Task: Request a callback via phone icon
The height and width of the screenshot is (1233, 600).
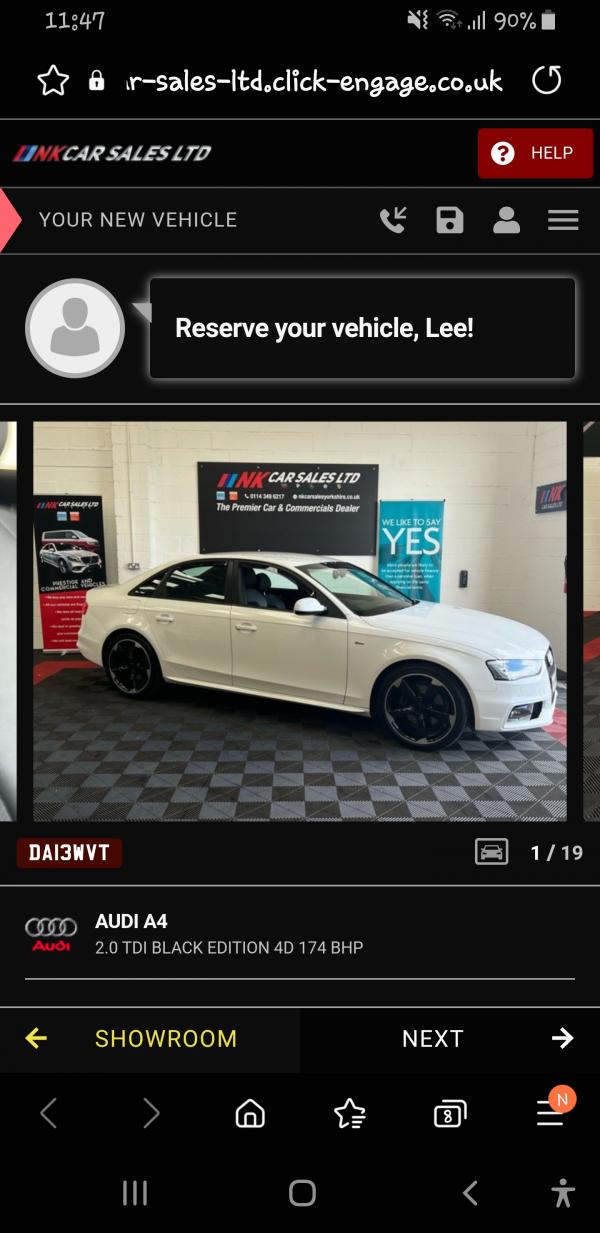Action: [393, 220]
